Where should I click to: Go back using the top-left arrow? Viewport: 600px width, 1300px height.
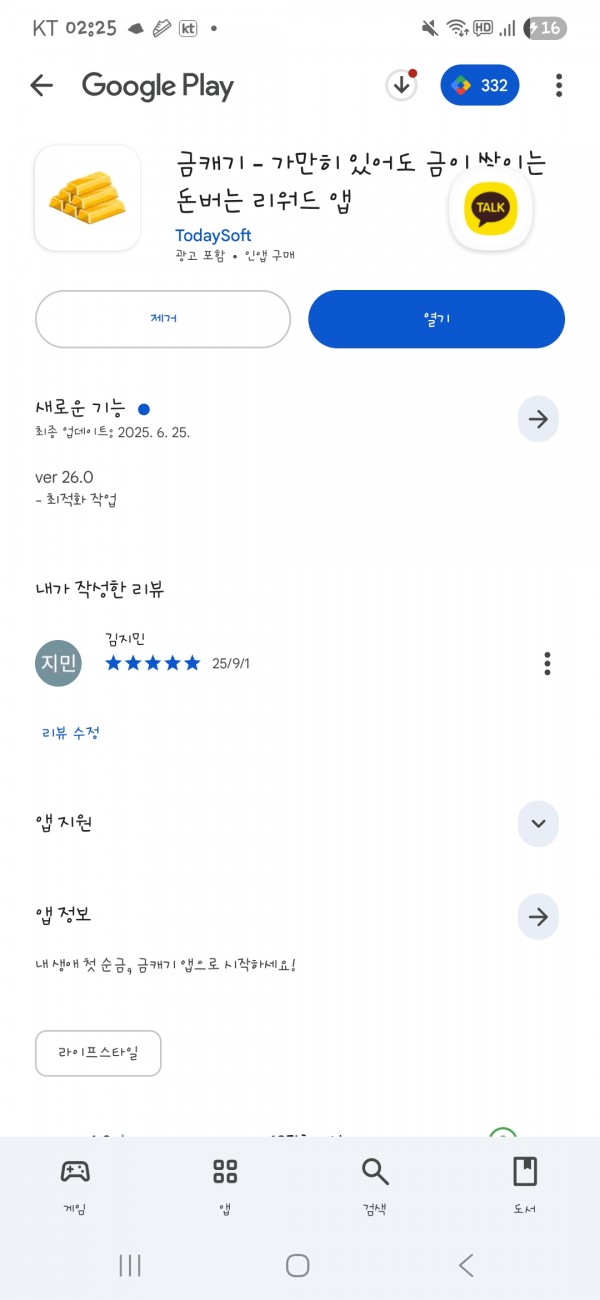pos(41,86)
